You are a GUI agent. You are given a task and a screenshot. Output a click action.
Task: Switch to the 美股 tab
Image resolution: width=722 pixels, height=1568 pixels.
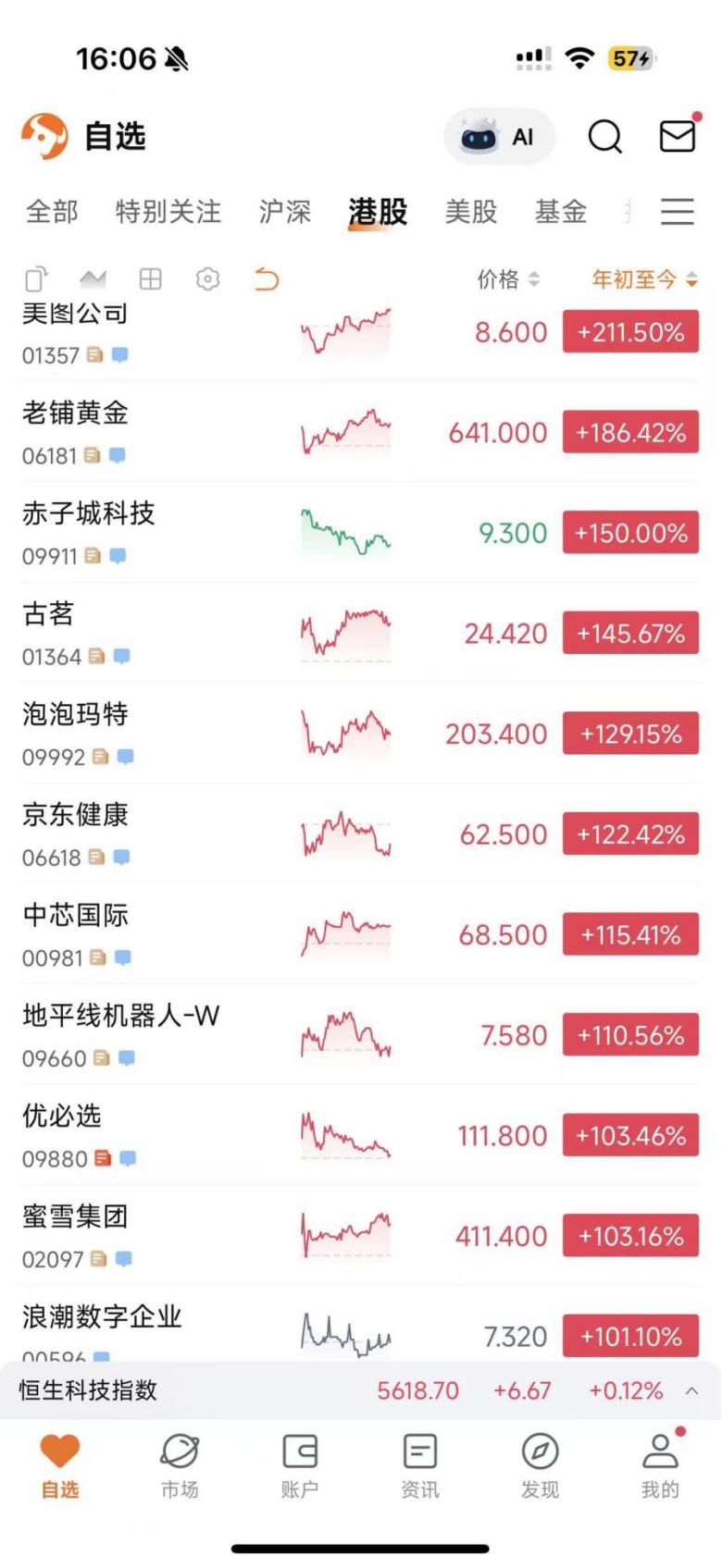tap(471, 212)
